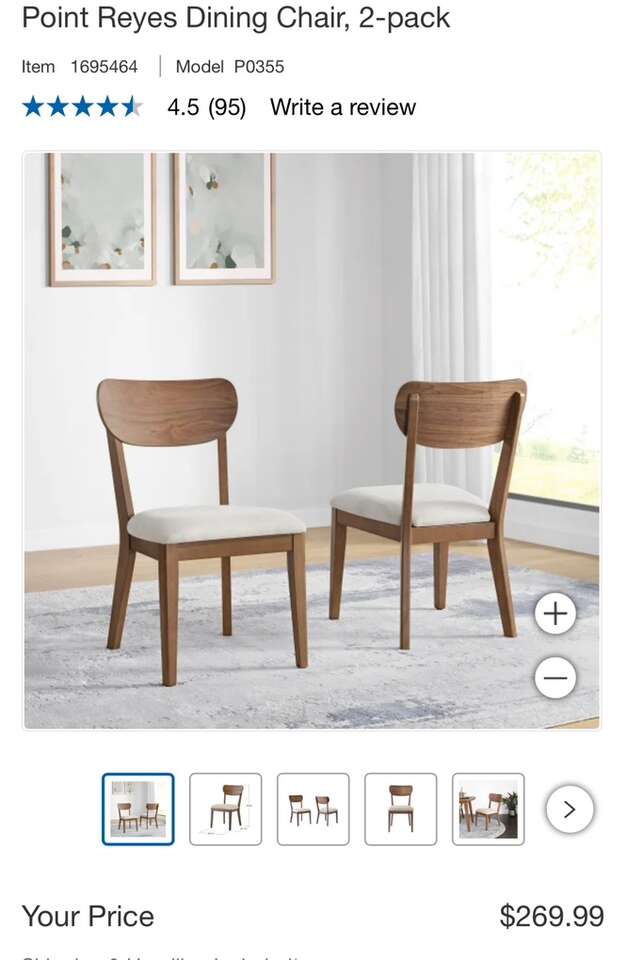
Task: Select the second thumbnail with chair dimensions
Action: coord(226,809)
